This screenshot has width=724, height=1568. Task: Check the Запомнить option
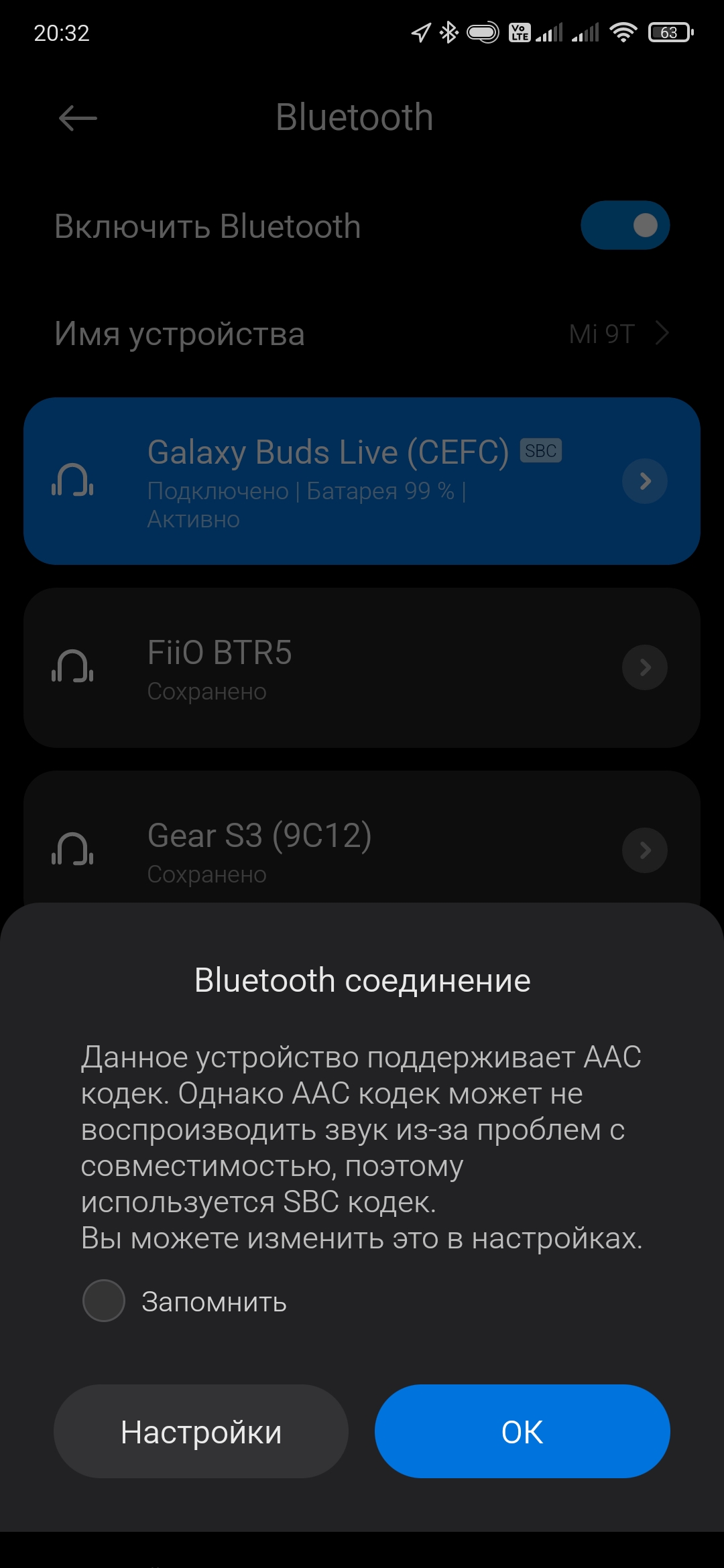(x=104, y=1301)
